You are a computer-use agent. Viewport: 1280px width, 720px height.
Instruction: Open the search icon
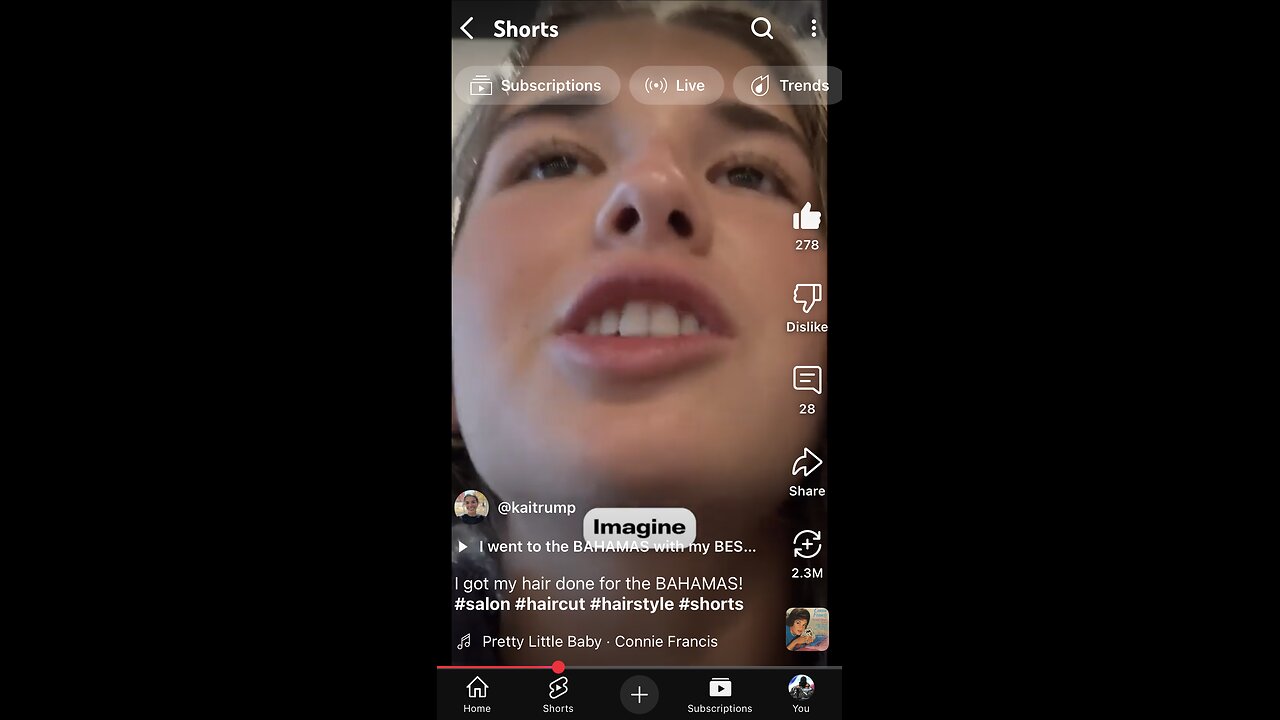click(x=762, y=29)
